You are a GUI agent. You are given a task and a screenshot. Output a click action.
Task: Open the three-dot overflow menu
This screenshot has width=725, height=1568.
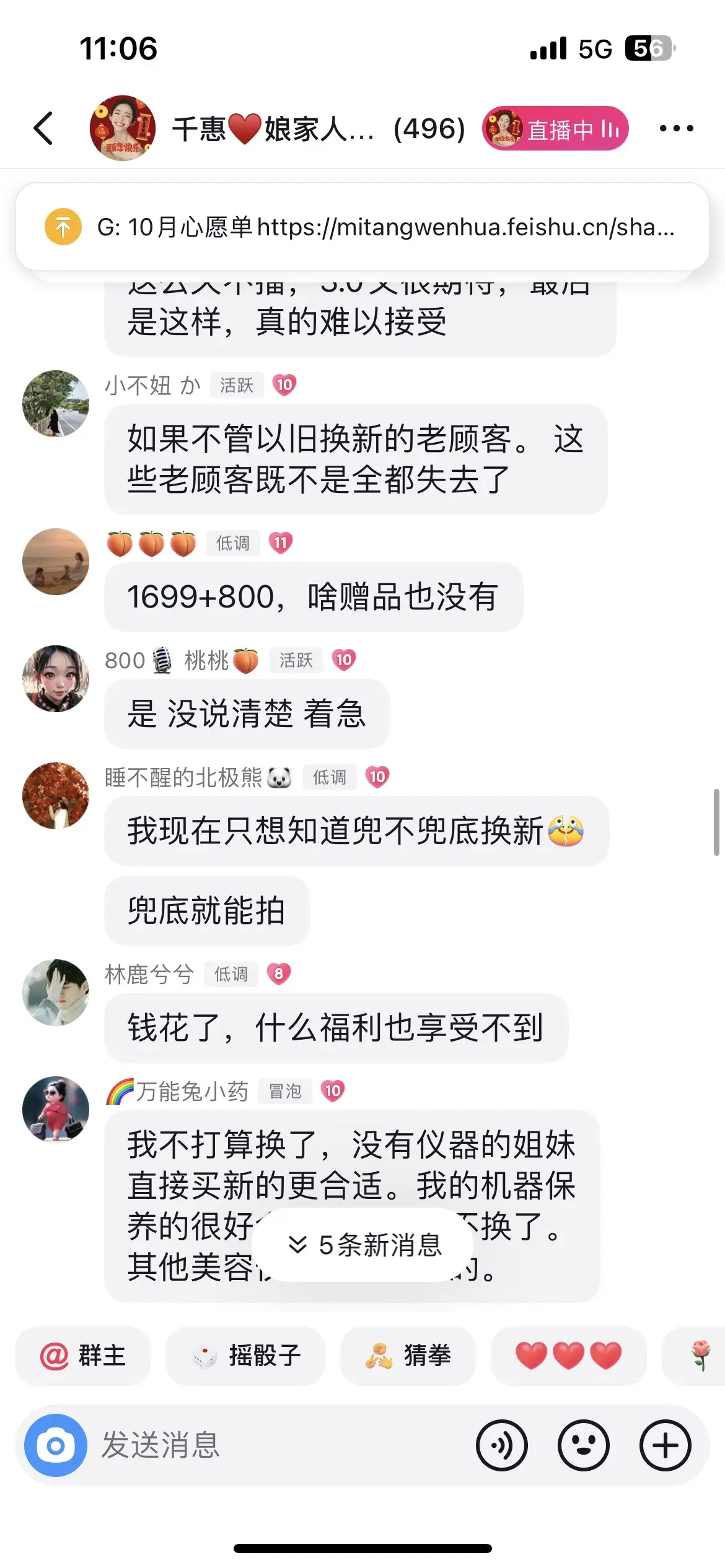(676, 128)
